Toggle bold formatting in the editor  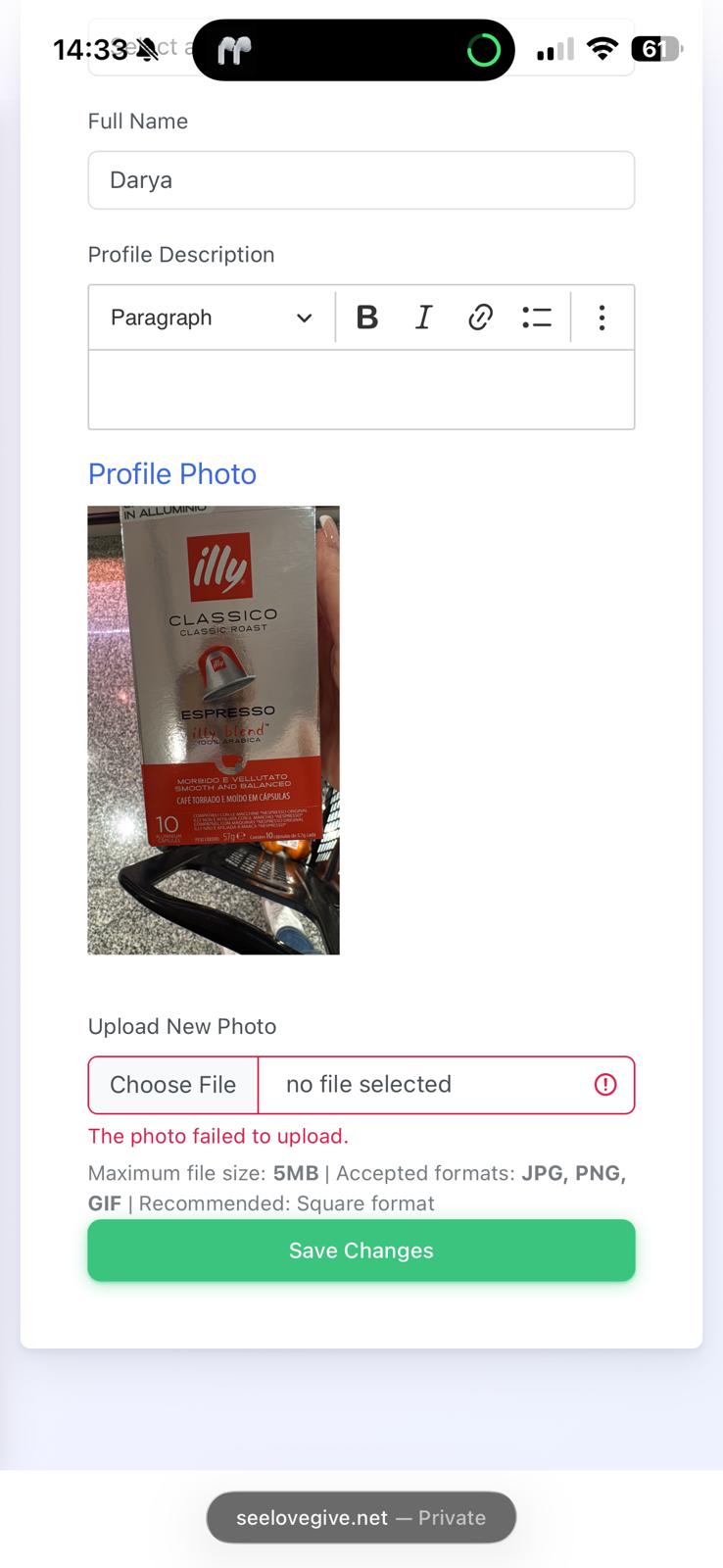(367, 318)
